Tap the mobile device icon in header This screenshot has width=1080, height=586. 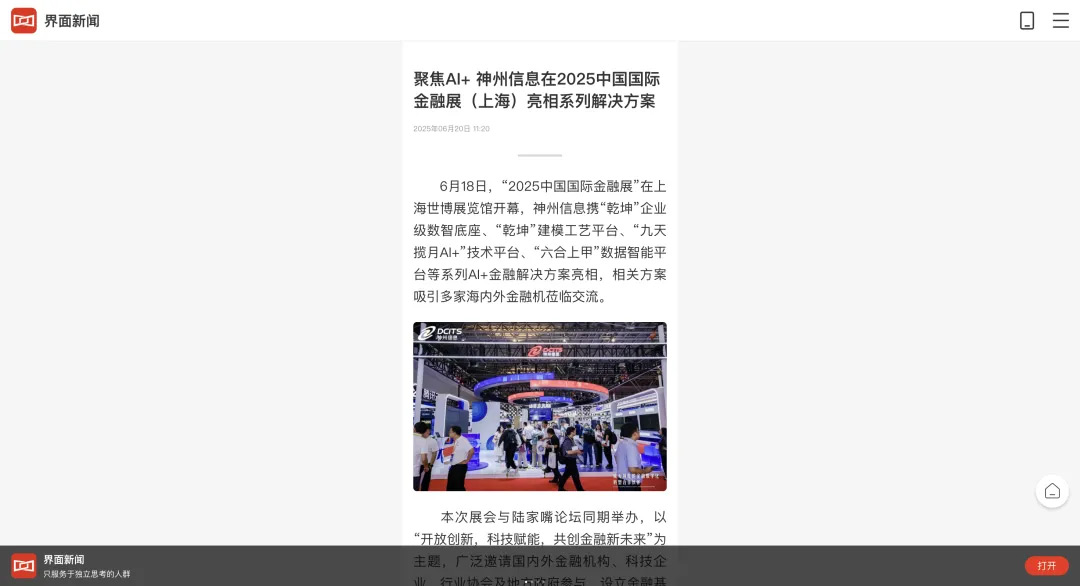coord(1026,20)
